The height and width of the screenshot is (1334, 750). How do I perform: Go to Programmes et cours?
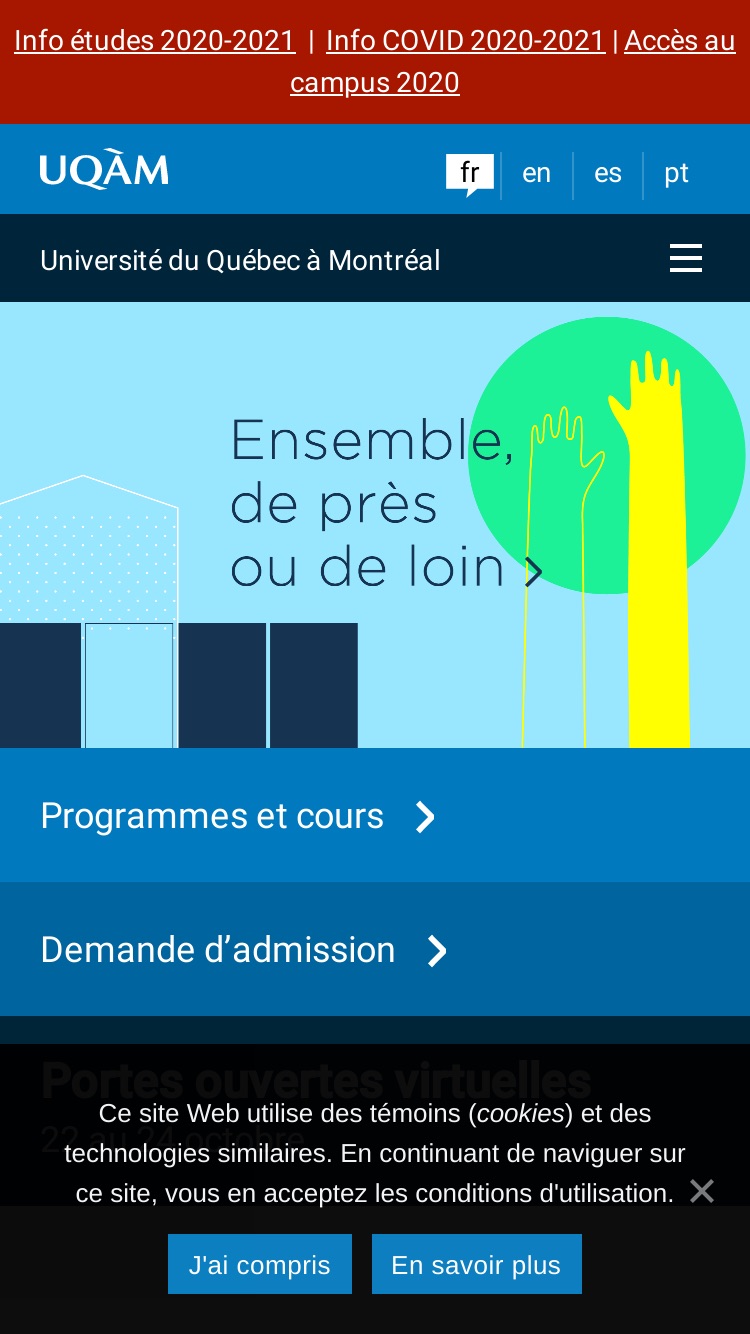pos(375,816)
